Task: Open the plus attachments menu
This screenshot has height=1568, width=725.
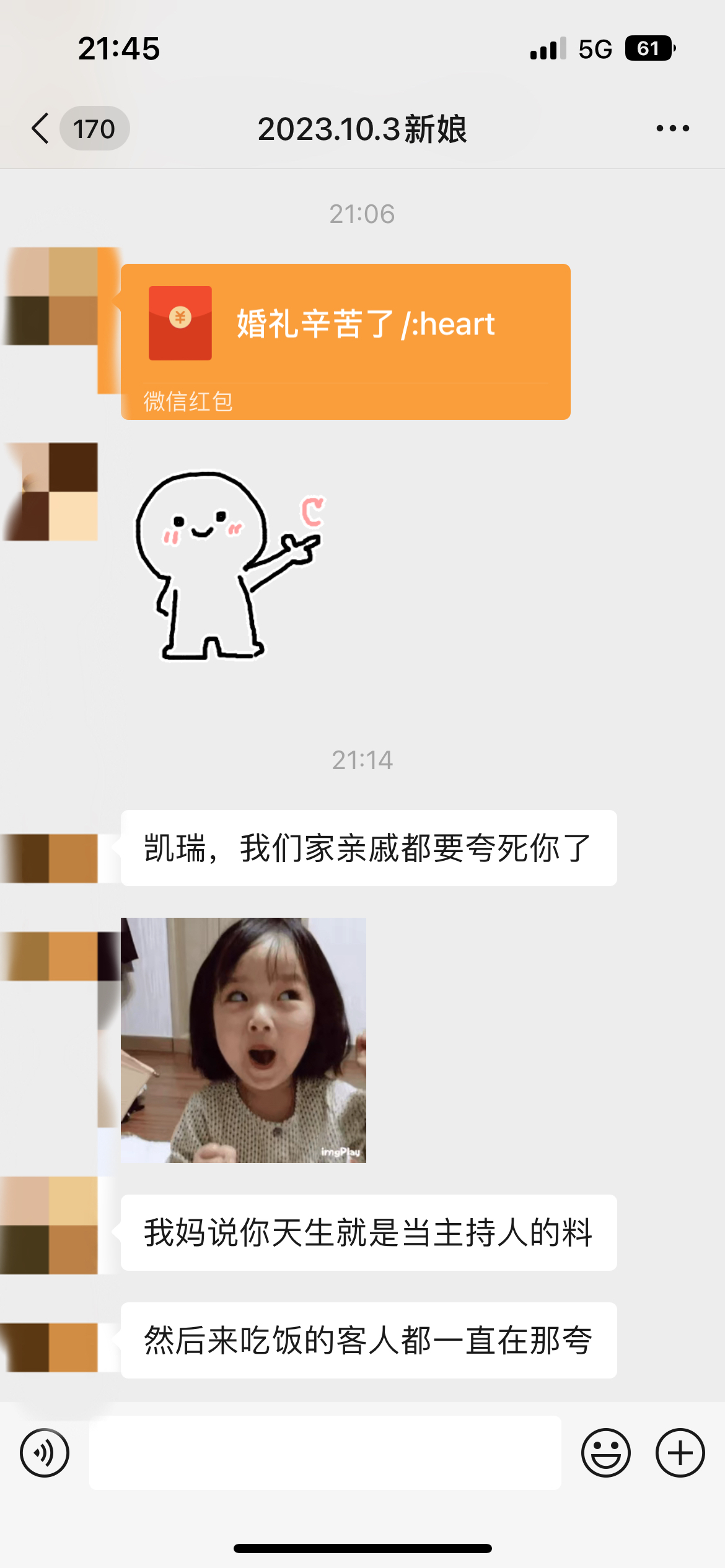Action: click(680, 1453)
